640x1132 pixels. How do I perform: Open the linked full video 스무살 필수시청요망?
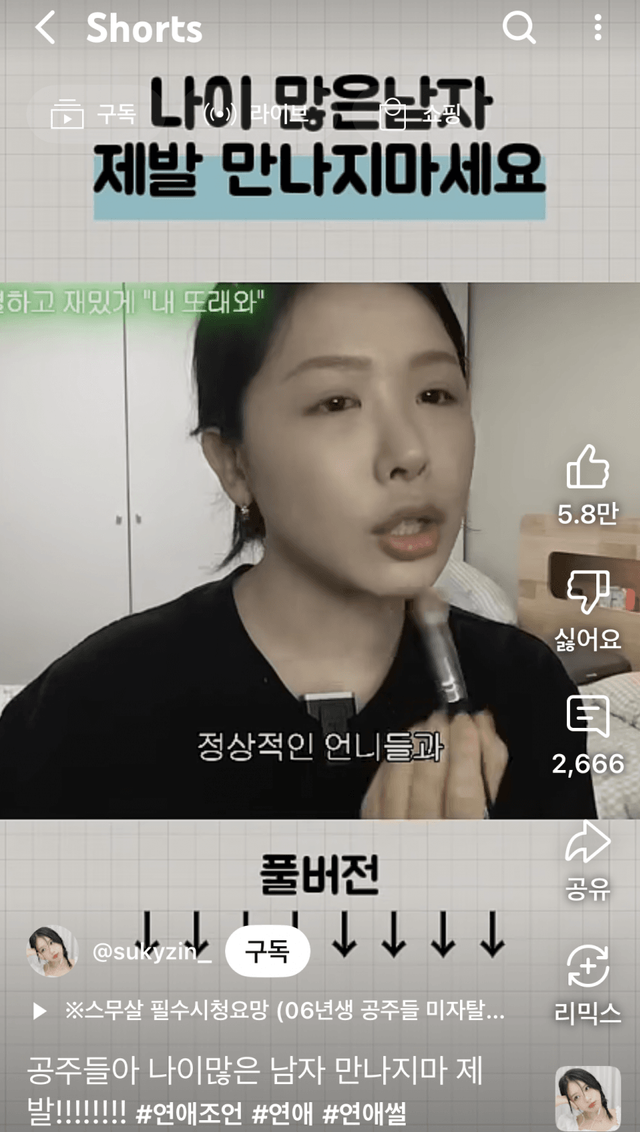(270, 1011)
